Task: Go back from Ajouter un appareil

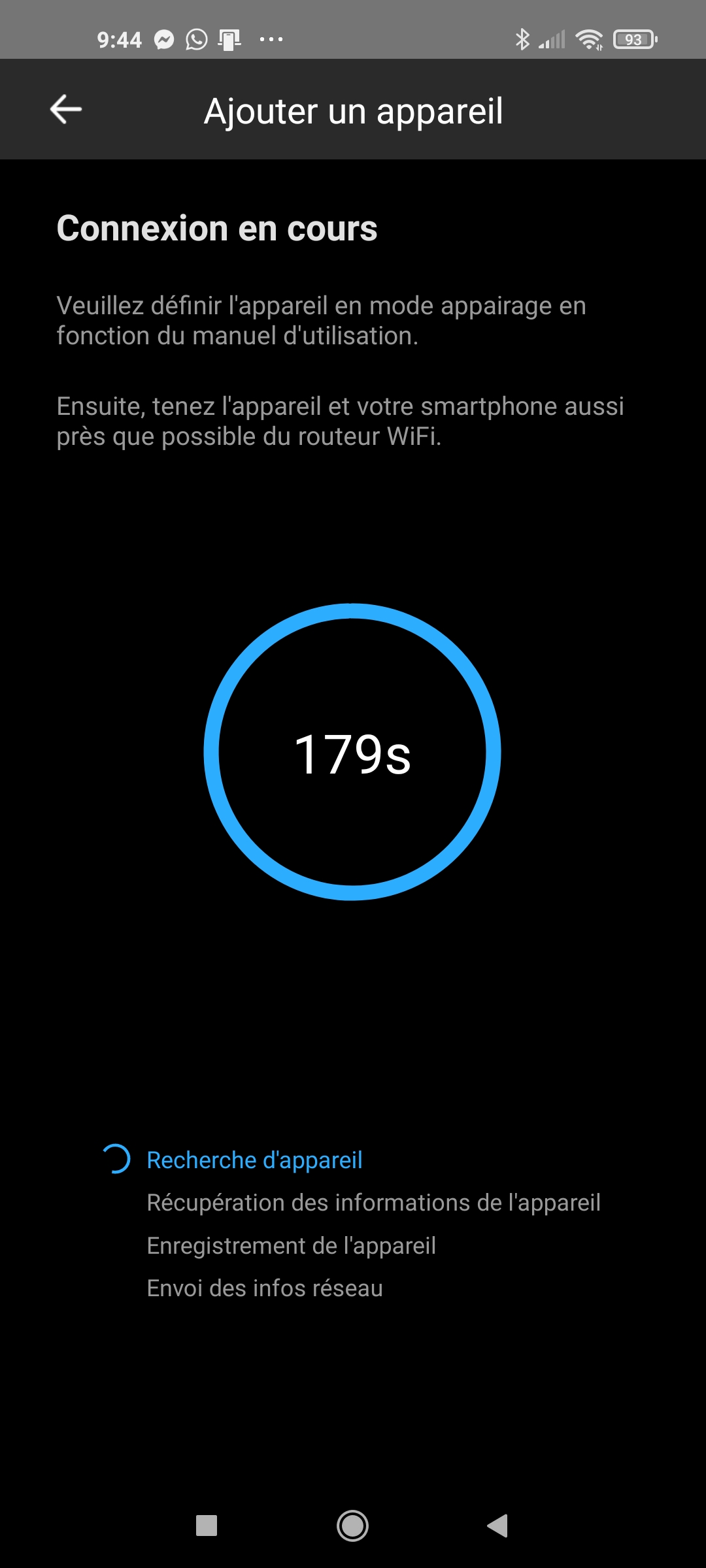Action: coord(66,109)
